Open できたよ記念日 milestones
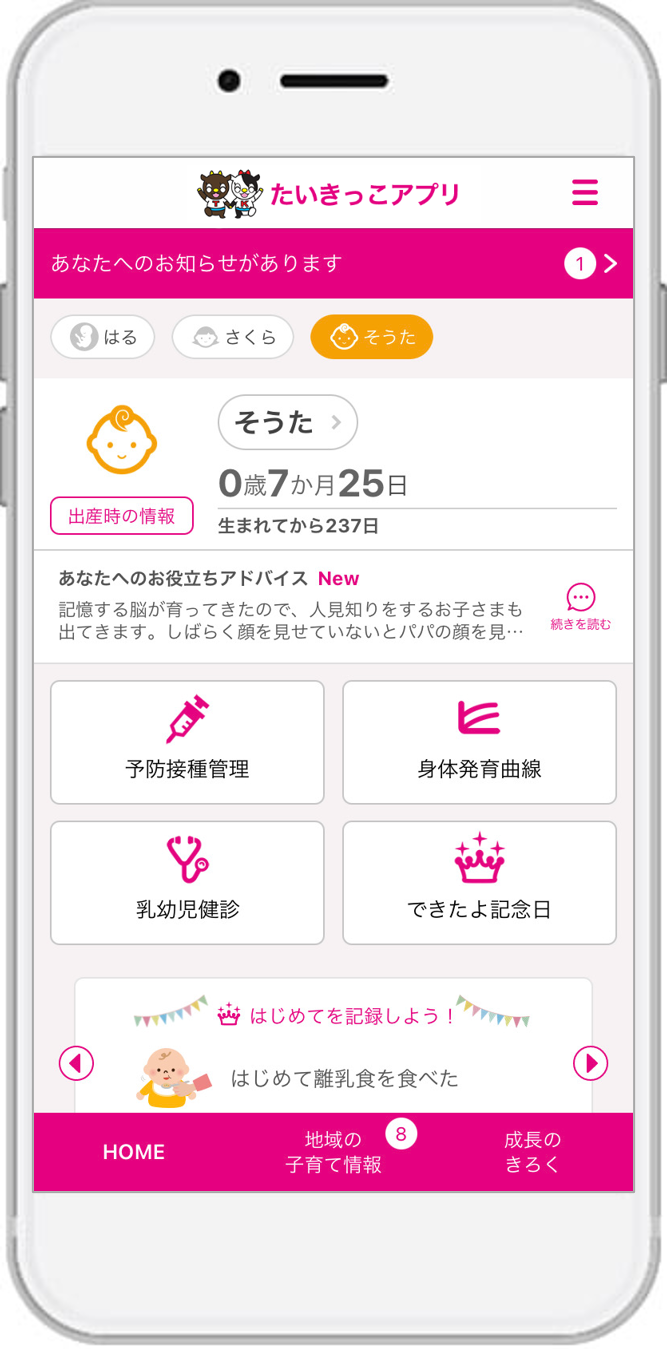667x1349 pixels. coord(479,882)
